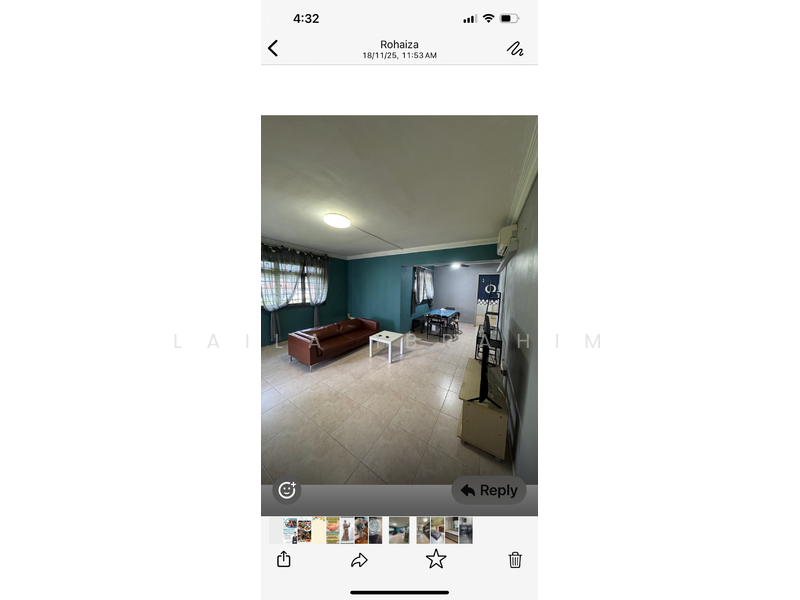Reply to this photo message
This screenshot has height=600, width=800.
(x=489, y=490)
